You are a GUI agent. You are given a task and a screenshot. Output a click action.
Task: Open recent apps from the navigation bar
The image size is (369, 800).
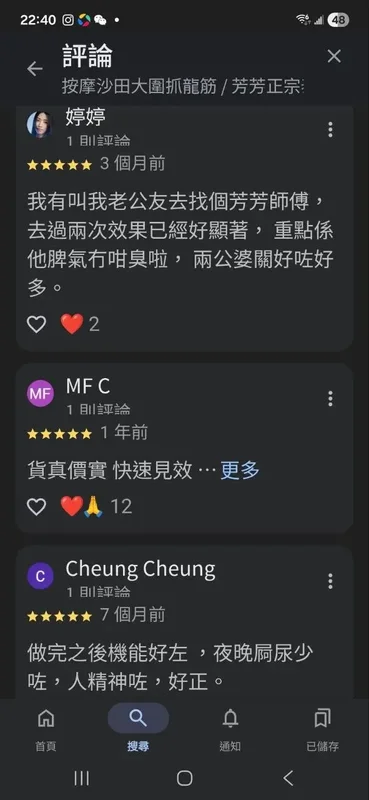(x=82, y=778)
